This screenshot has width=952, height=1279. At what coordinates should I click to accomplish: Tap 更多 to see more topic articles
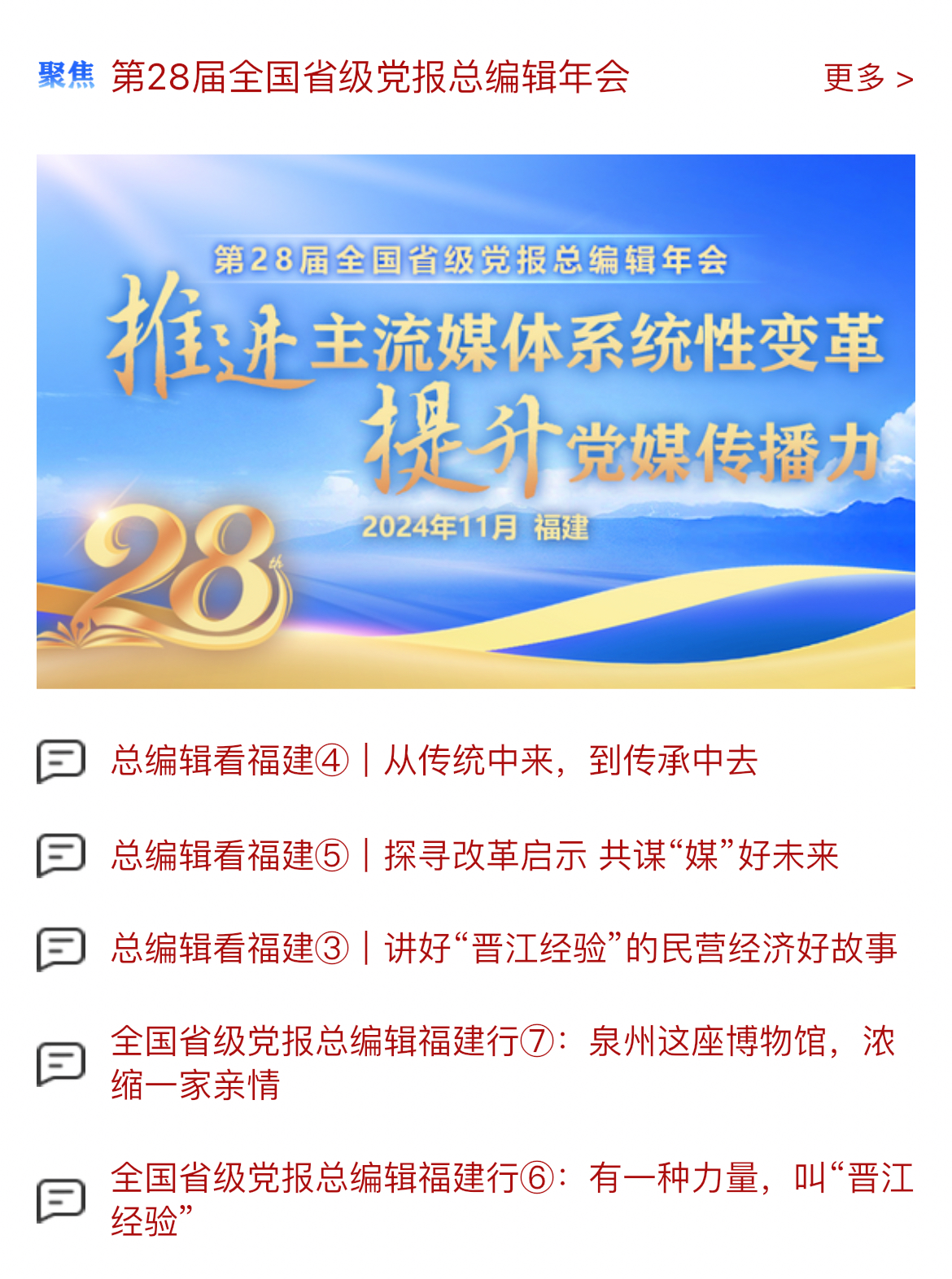point(867,78)
